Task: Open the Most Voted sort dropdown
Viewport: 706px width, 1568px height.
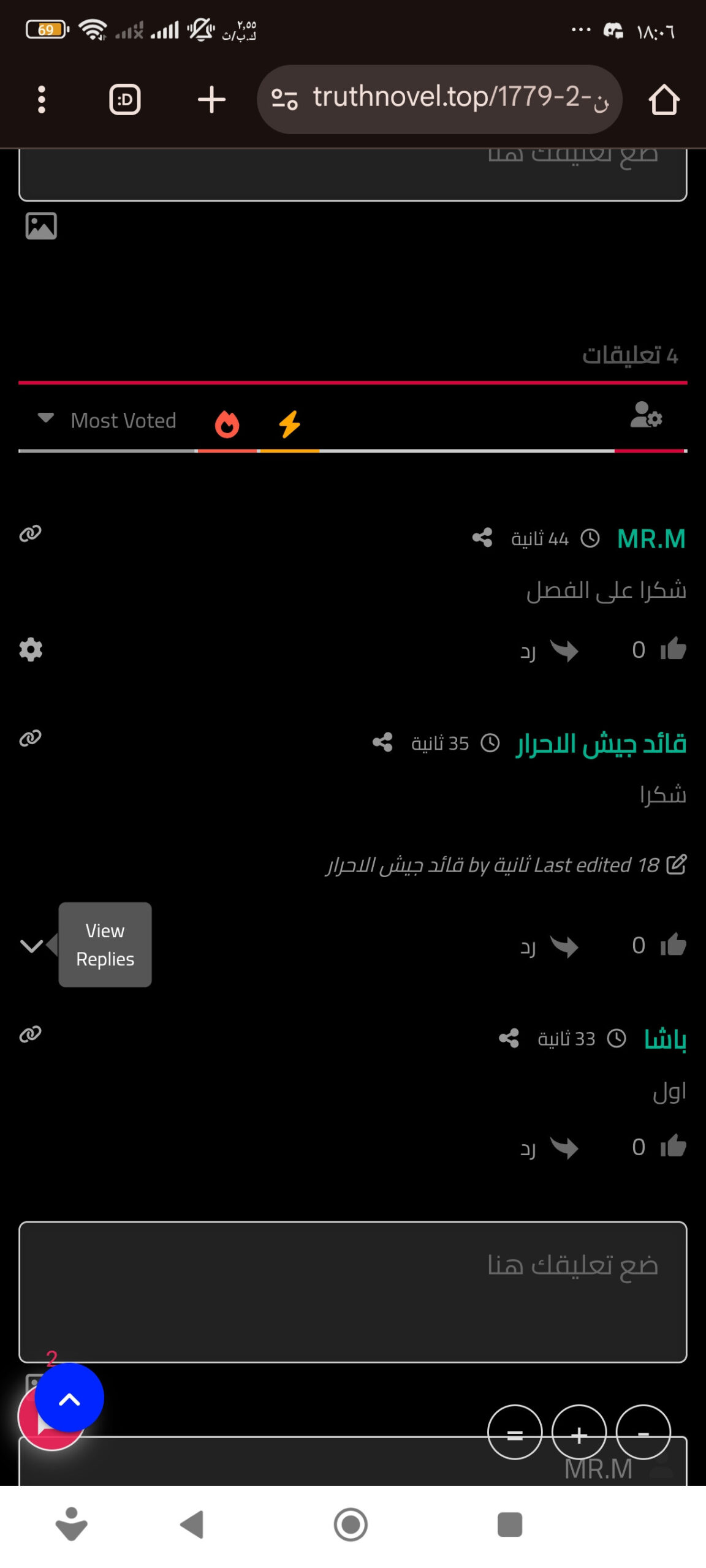Action: pos(108,421)
